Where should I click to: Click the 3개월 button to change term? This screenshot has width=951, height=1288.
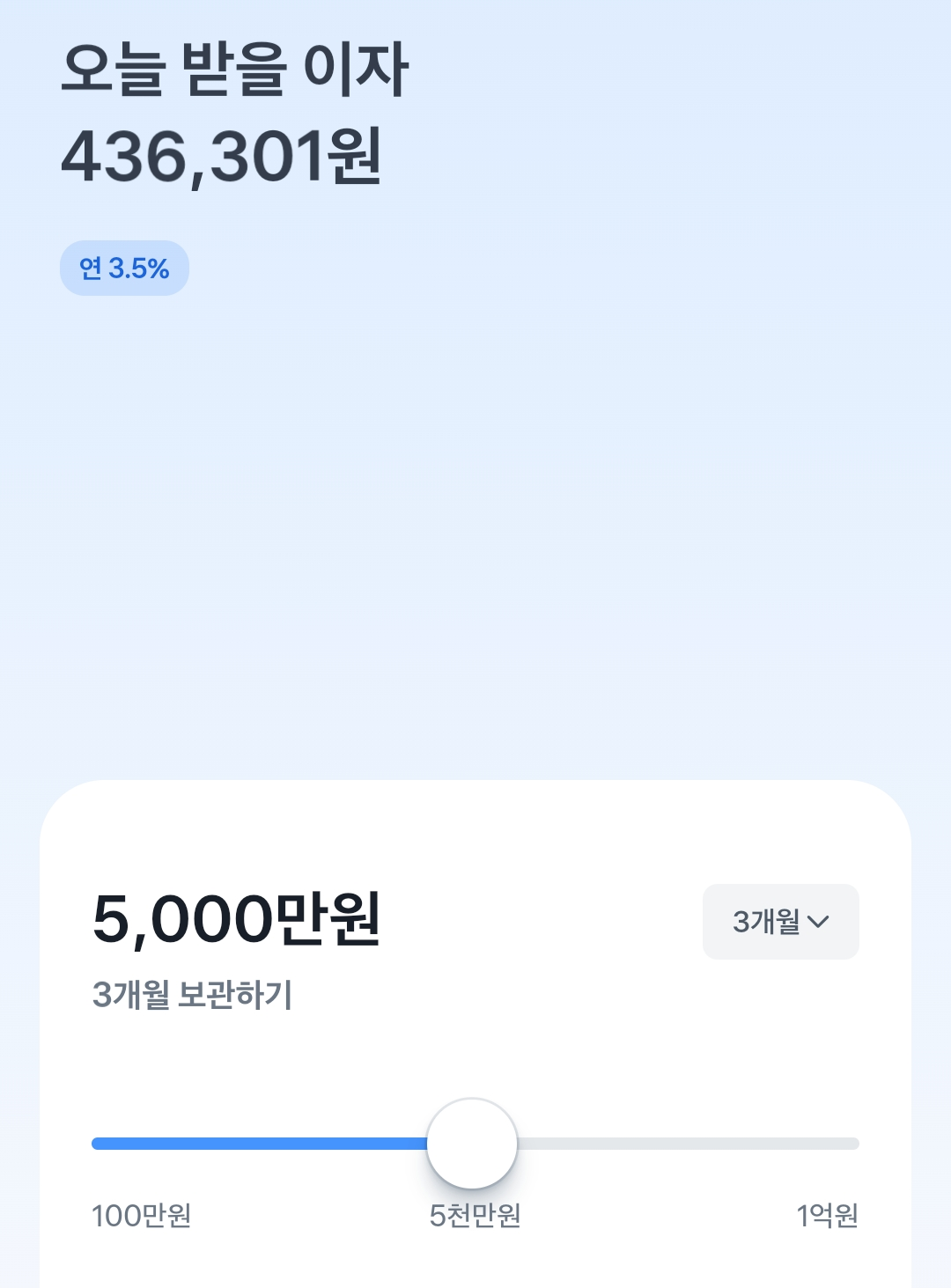(780, 921)
